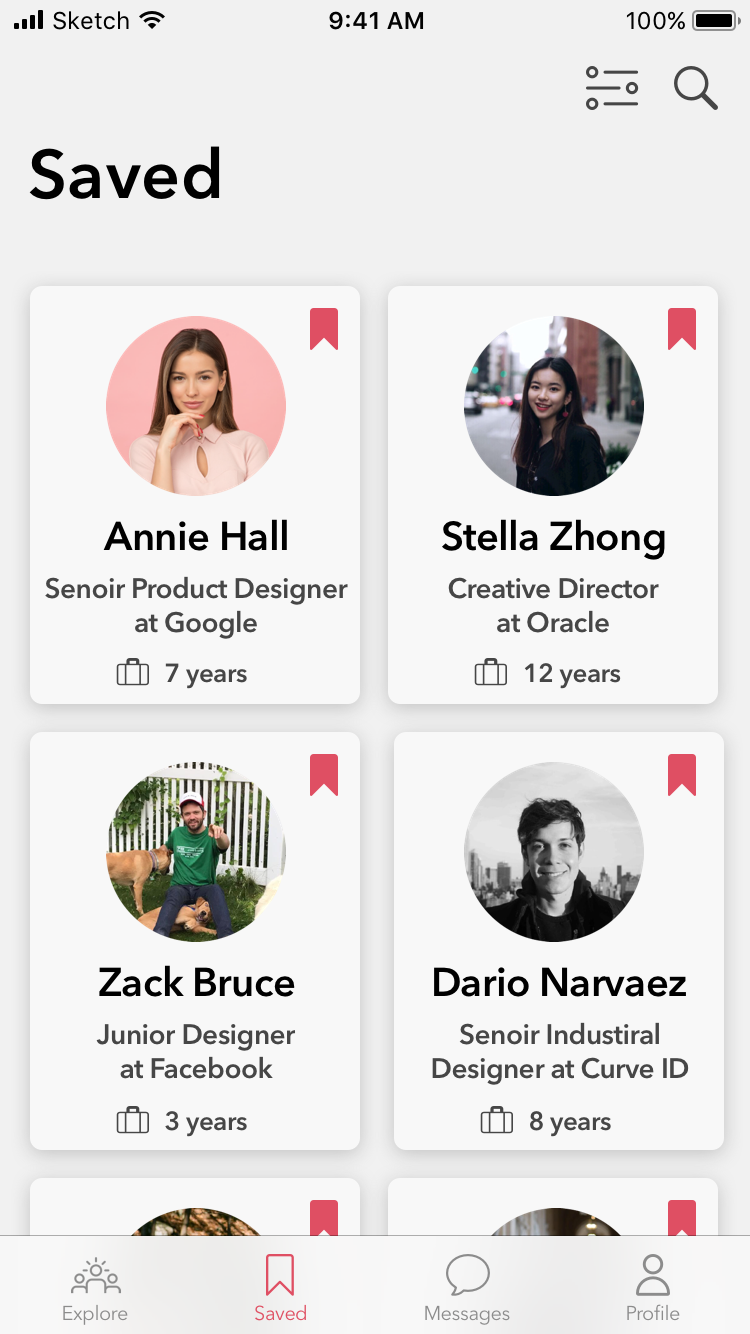Open the filter settings icon

(612, 88)
